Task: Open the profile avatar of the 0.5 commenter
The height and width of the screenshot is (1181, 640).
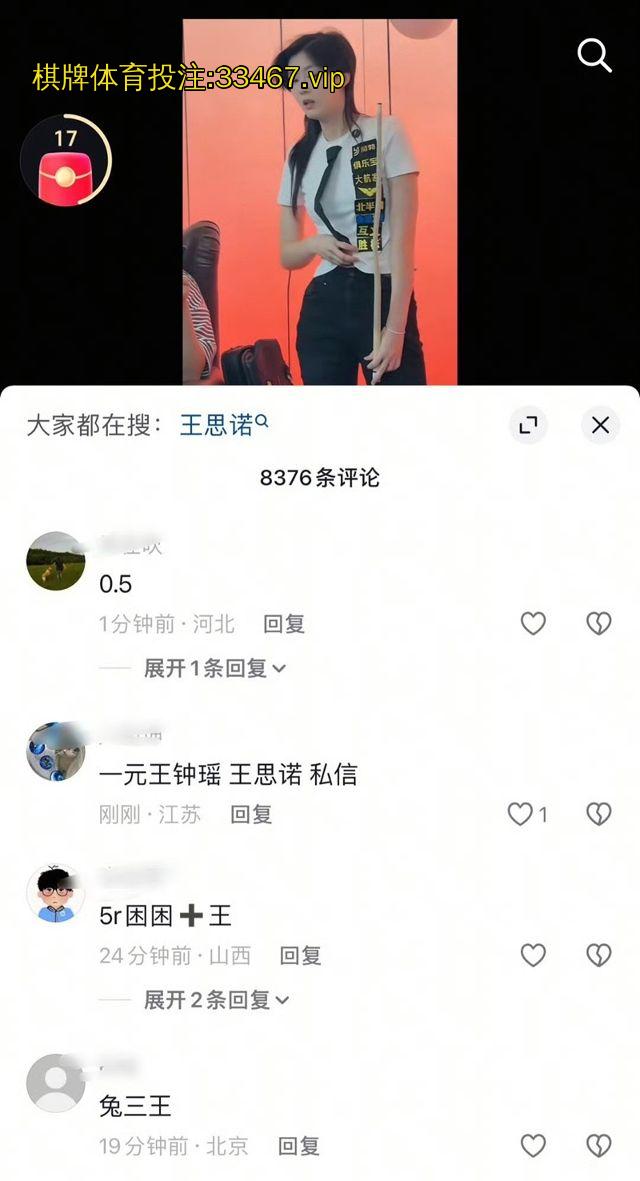Action: [55, 561]
